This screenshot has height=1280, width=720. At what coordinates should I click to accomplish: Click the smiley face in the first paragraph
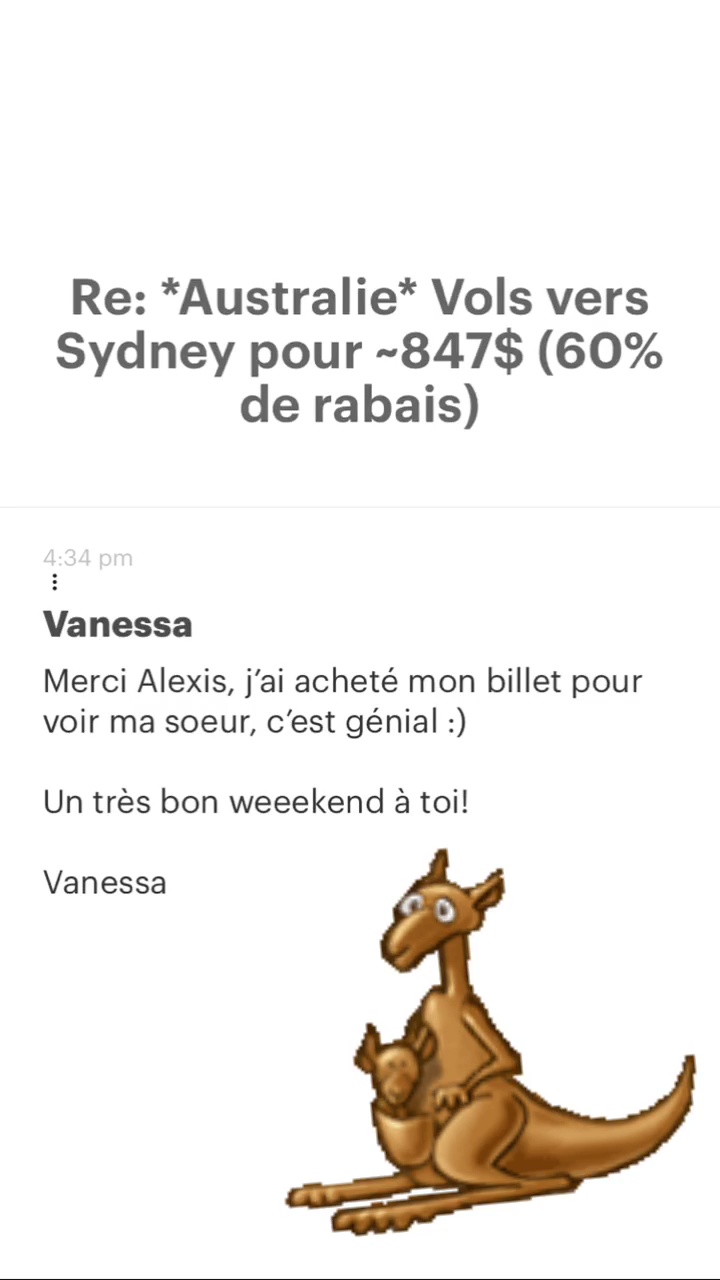coord(458,722)
